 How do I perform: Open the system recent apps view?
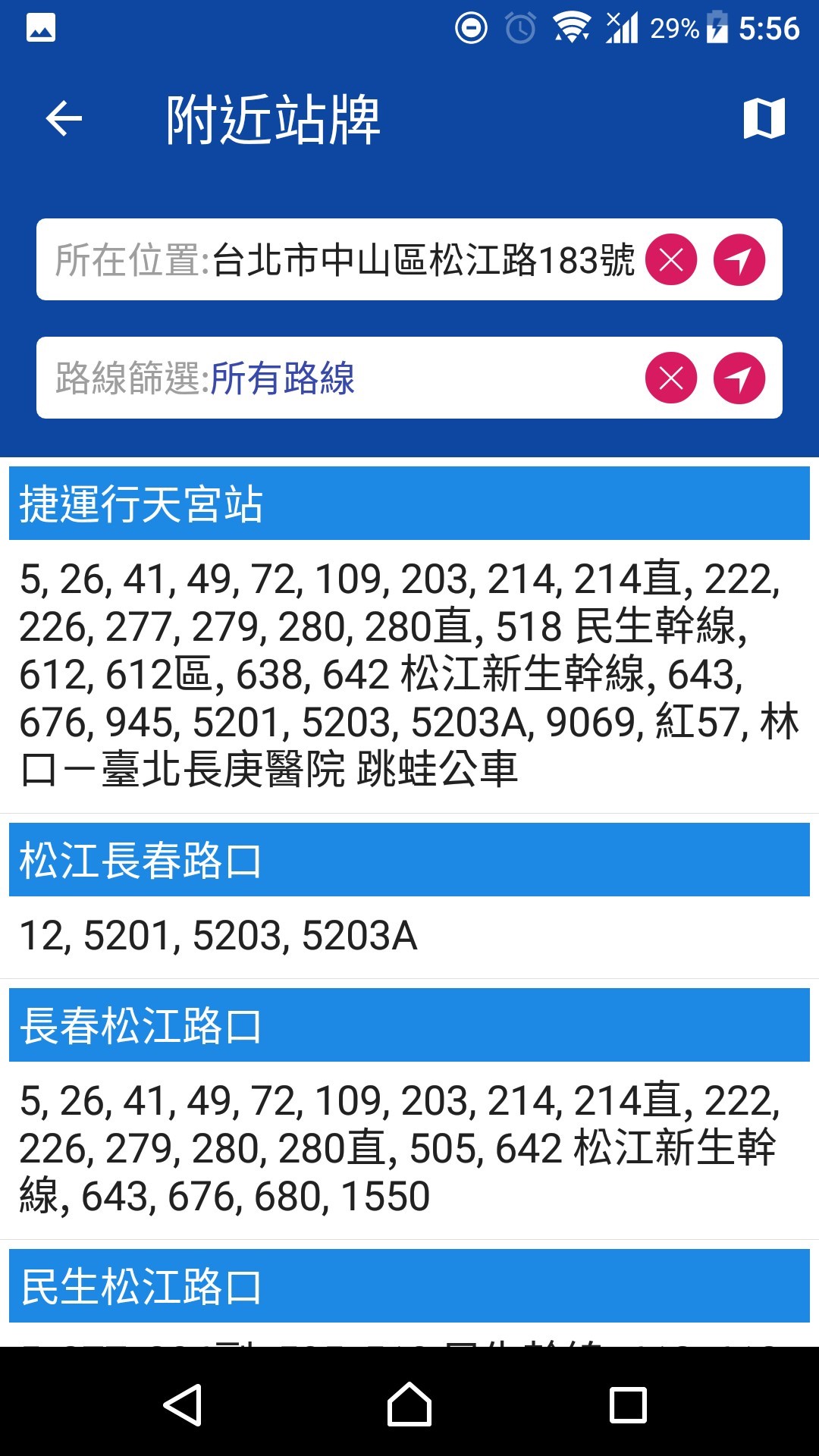tap(628, 1404)
